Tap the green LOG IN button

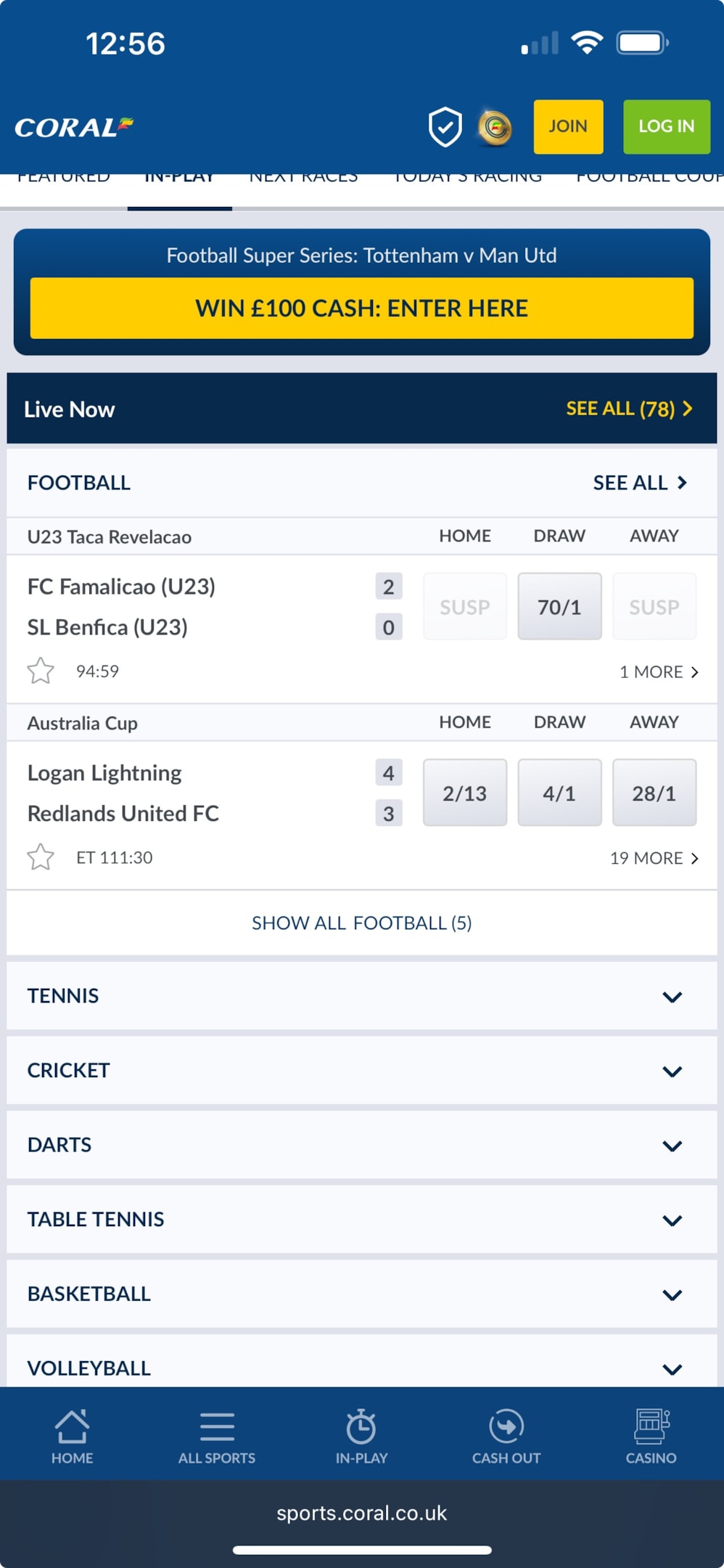tap(667, 126)
